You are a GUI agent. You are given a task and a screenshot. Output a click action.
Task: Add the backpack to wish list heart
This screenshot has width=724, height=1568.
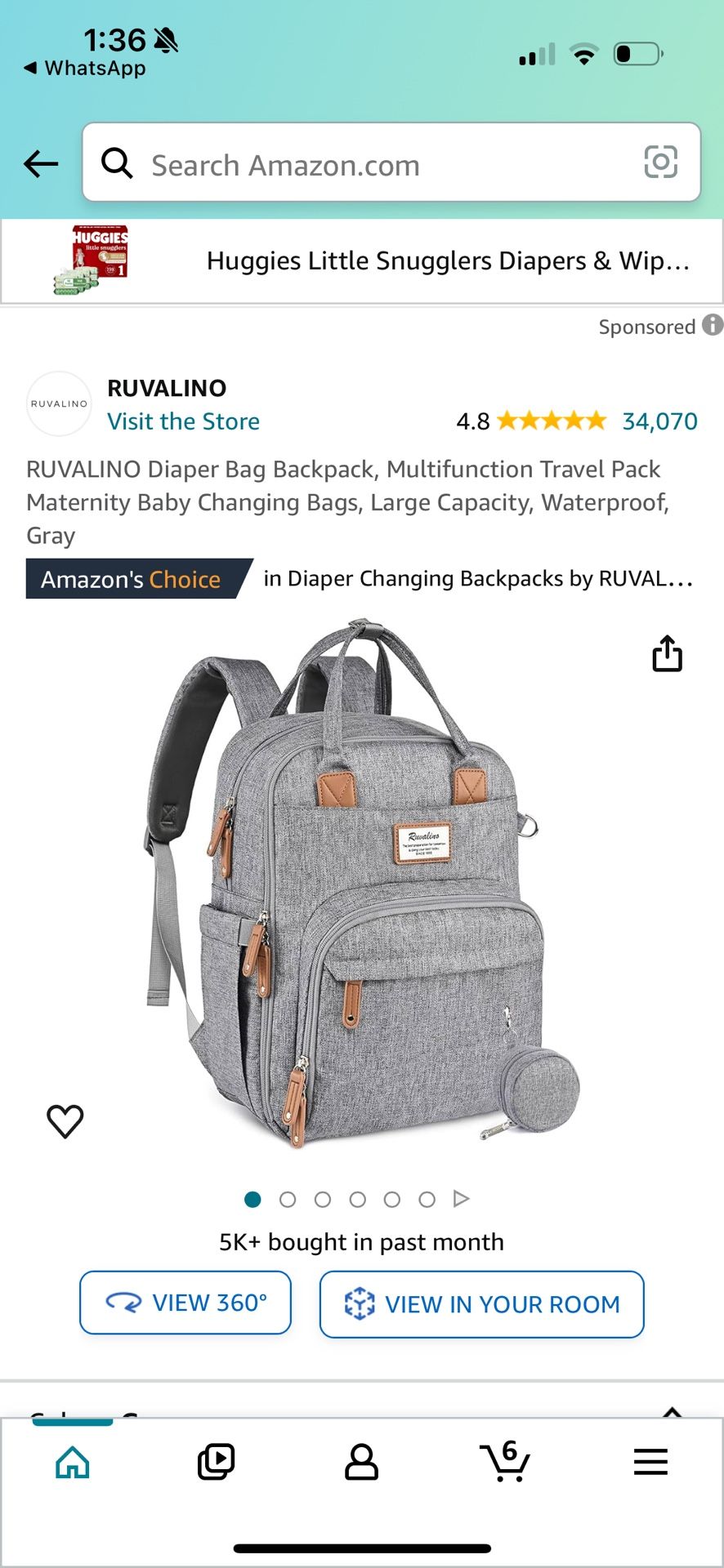[x=65, y=1120]
